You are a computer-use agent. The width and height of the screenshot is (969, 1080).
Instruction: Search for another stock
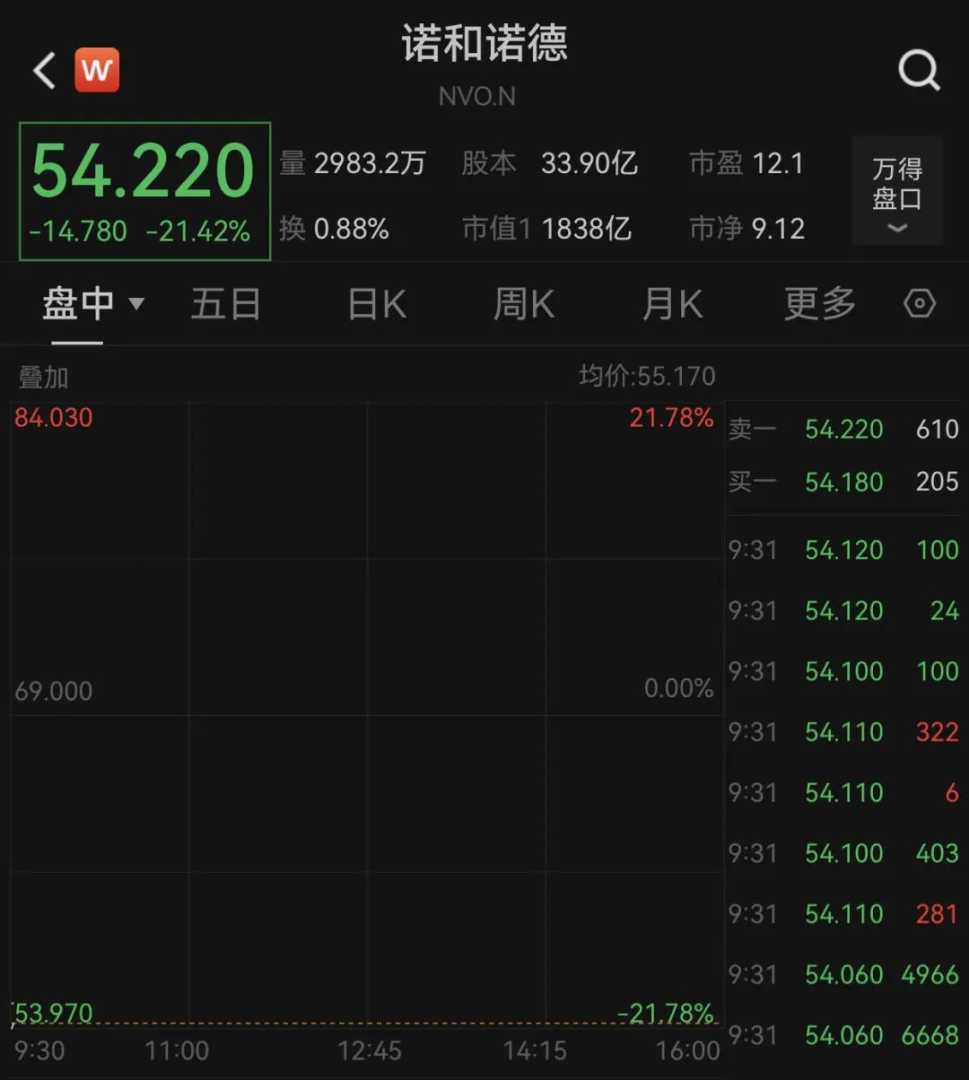point(918,71)
